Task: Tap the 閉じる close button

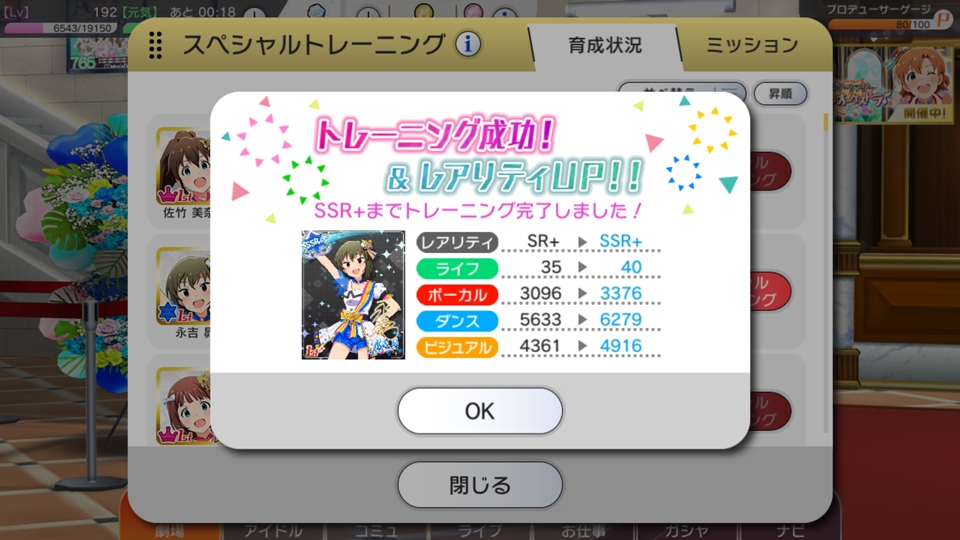Action: [479, 486]
